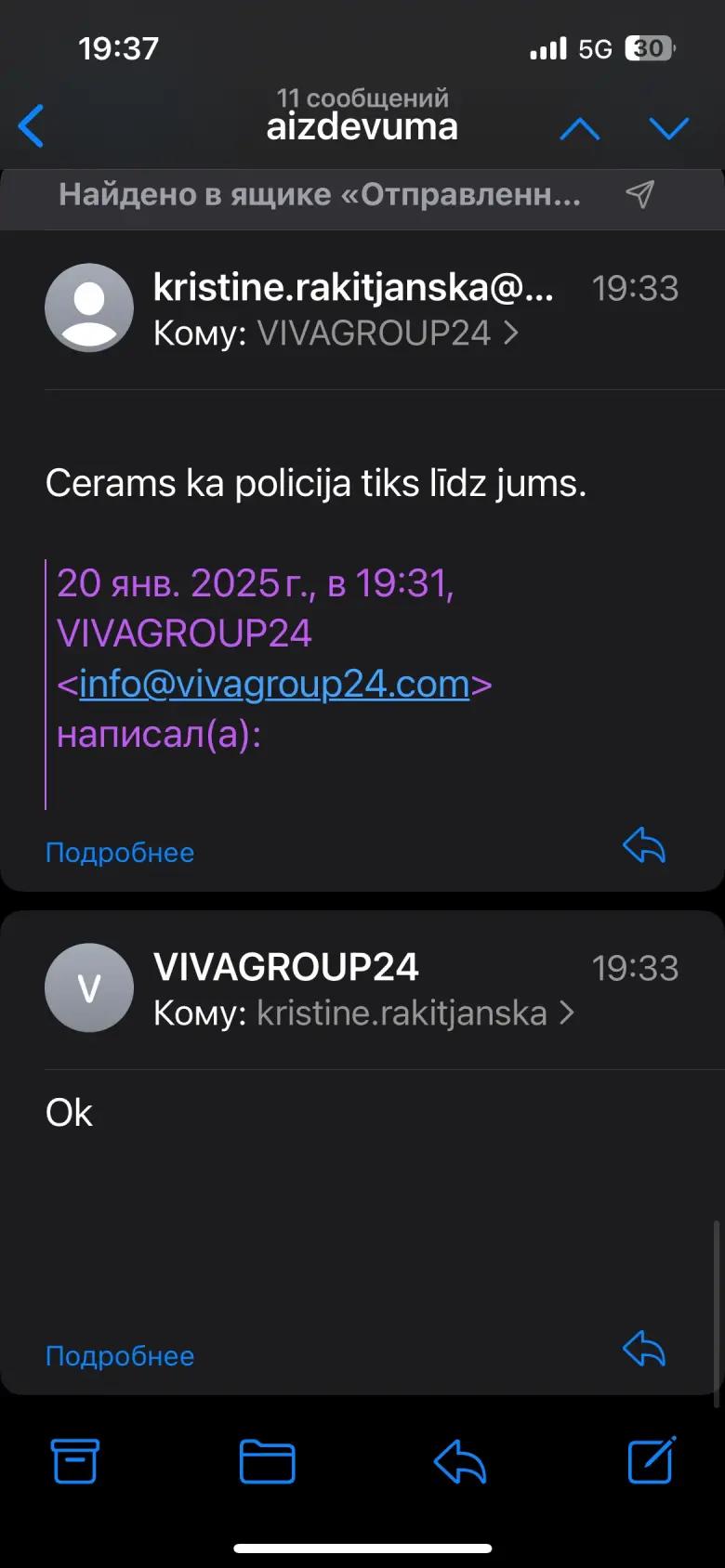This screenshot has width=725, height=1568.
Task: Reply to the VIVAGROUP24 Ok message
Action: (644, 1350)
